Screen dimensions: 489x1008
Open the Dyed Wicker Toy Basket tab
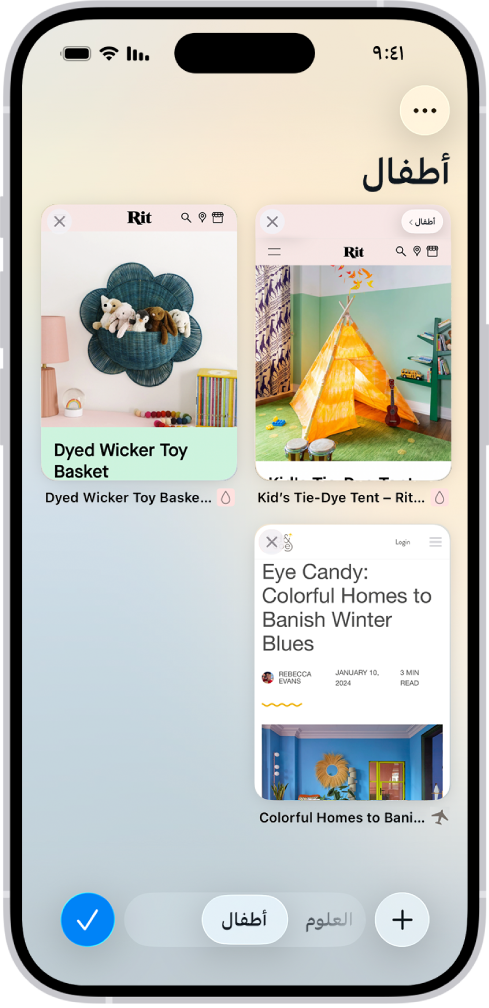(x=139, y=343)
